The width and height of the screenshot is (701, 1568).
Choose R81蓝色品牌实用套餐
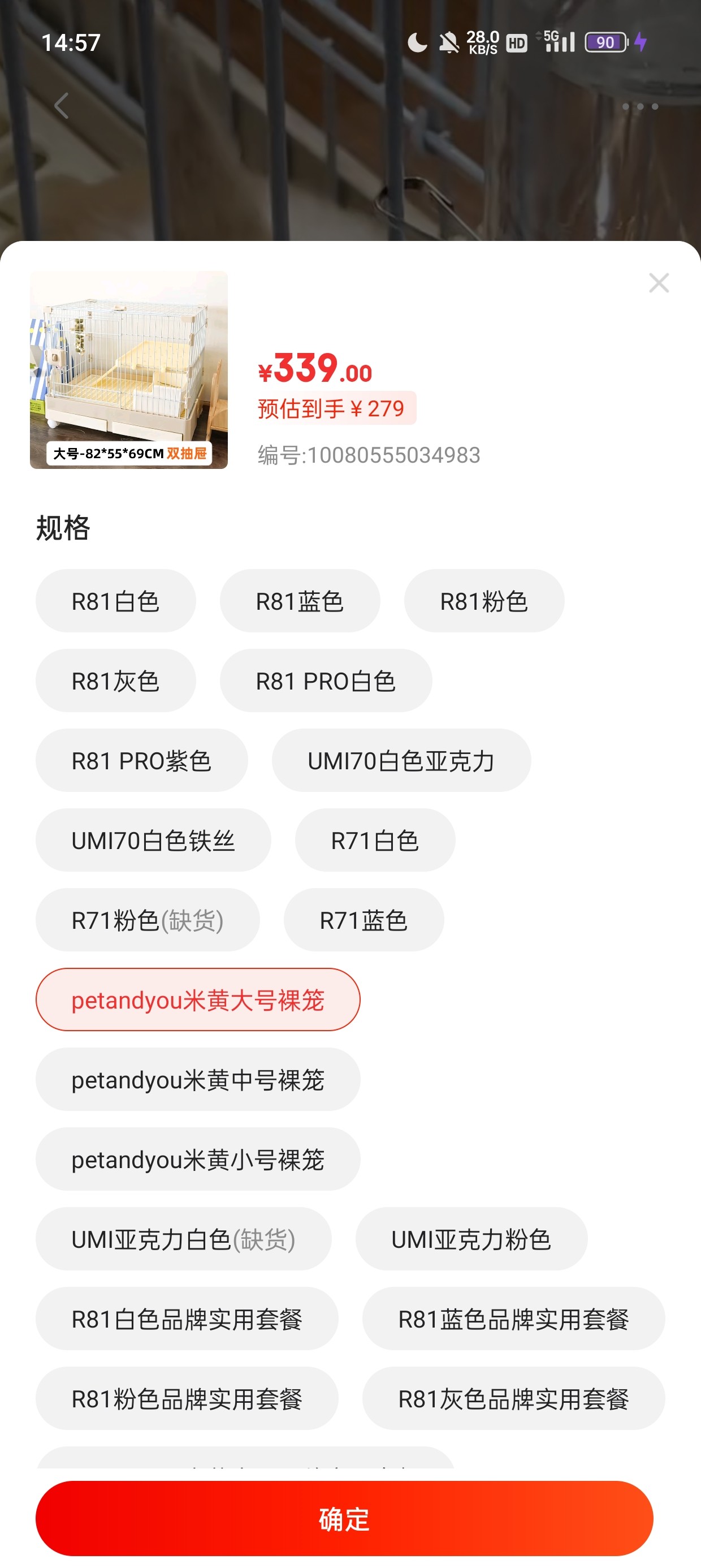coord(513,1319)
